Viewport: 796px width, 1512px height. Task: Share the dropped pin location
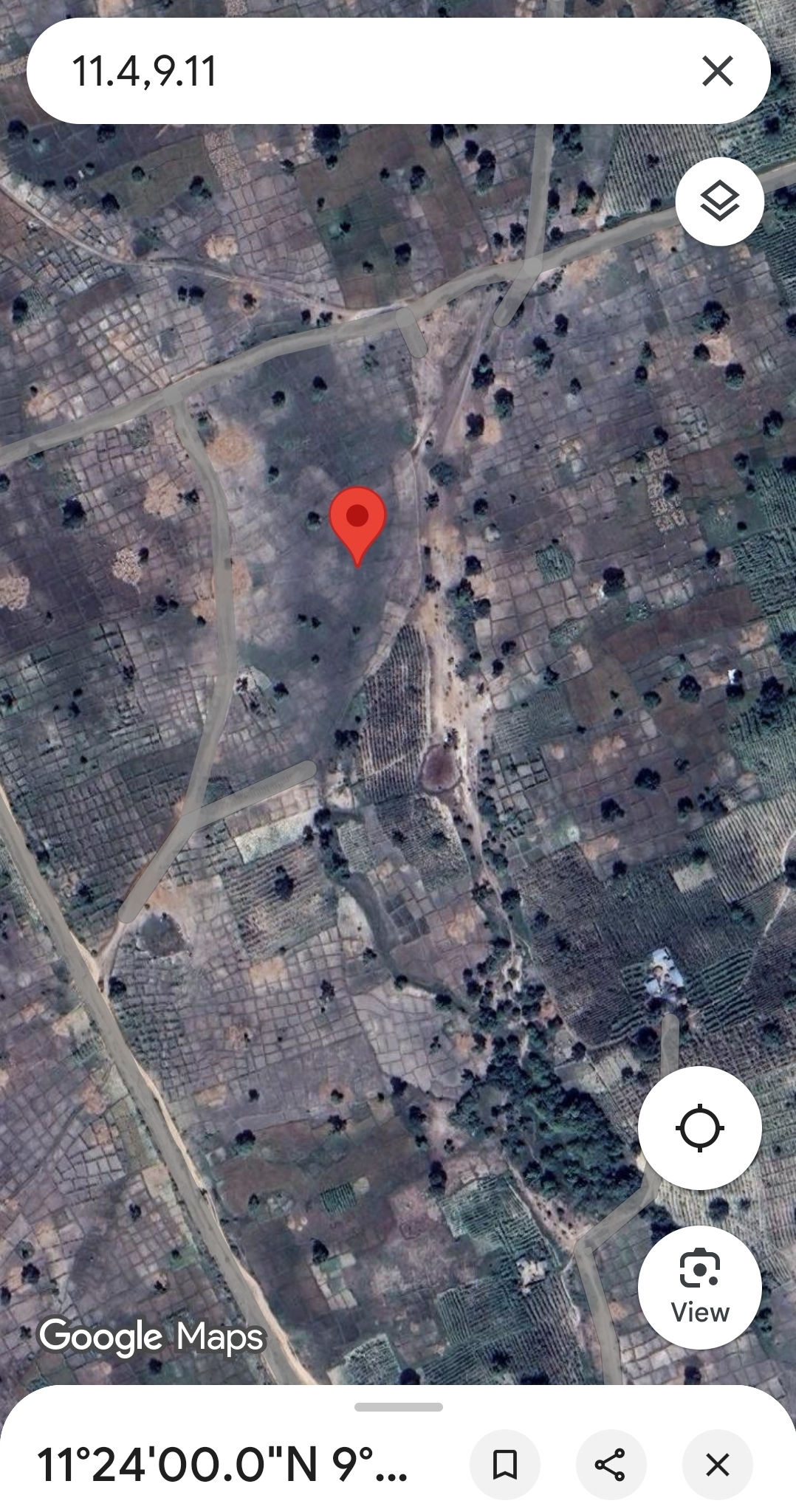(611, 1464)
